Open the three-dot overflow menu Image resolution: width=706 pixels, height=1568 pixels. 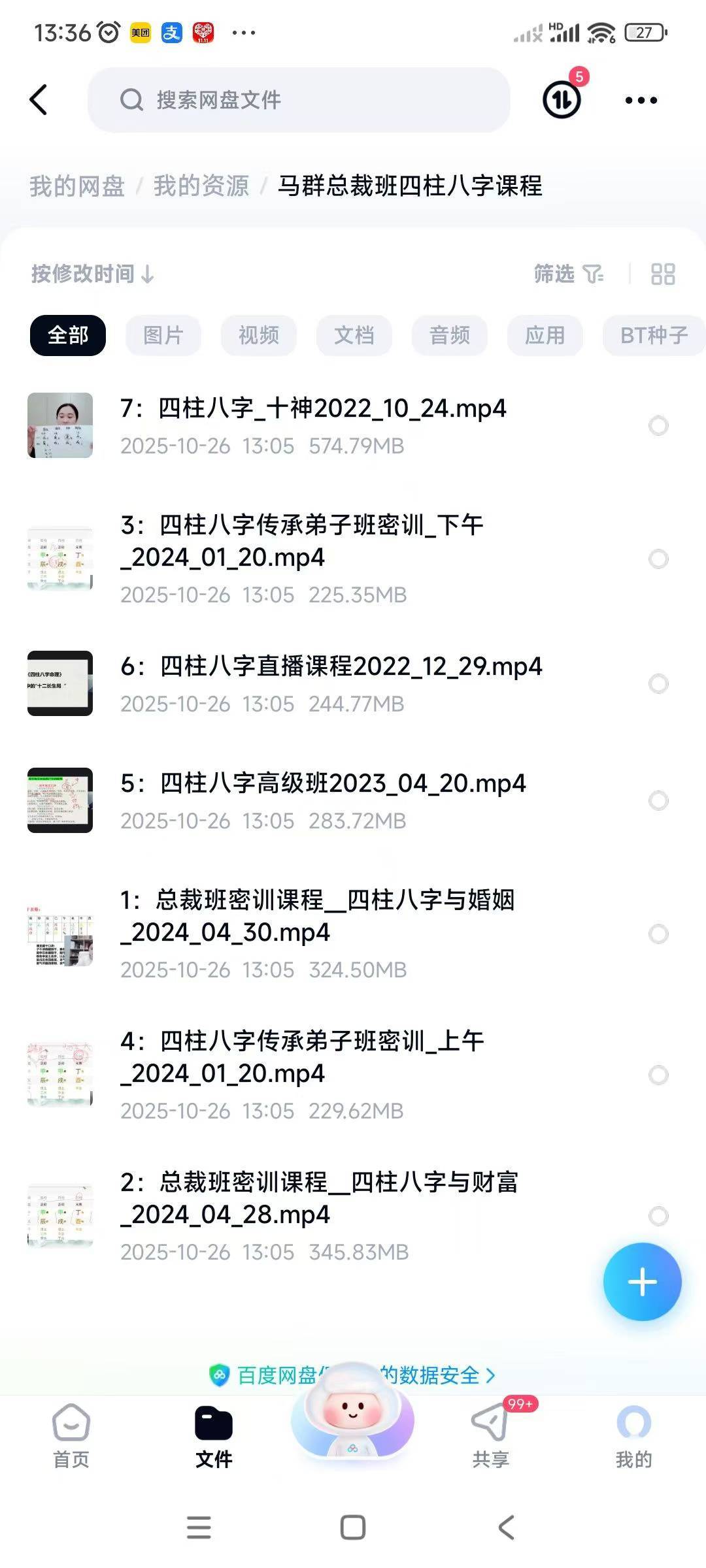pos(641,100)
